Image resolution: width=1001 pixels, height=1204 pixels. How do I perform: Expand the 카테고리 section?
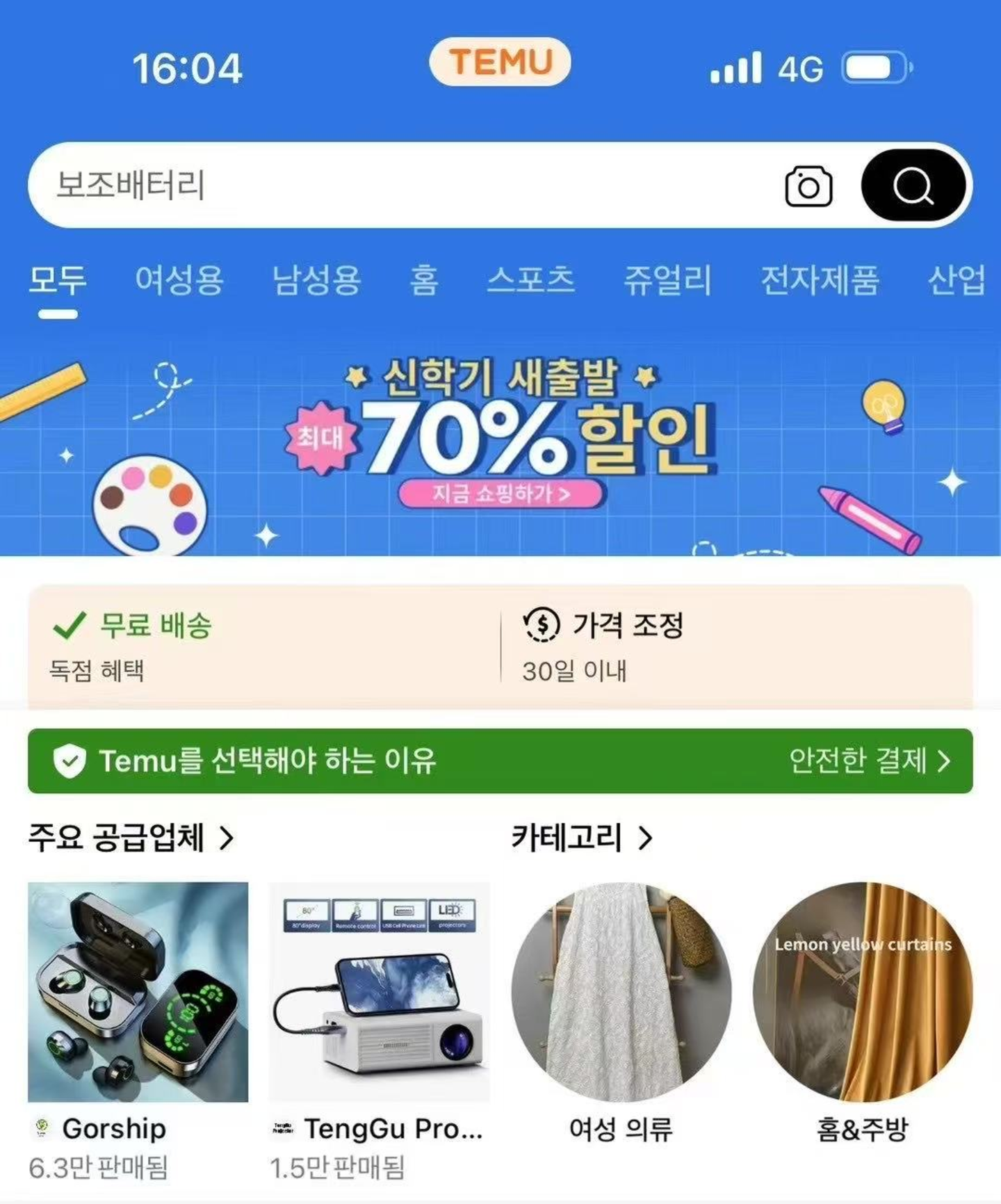tap(583, 838)
